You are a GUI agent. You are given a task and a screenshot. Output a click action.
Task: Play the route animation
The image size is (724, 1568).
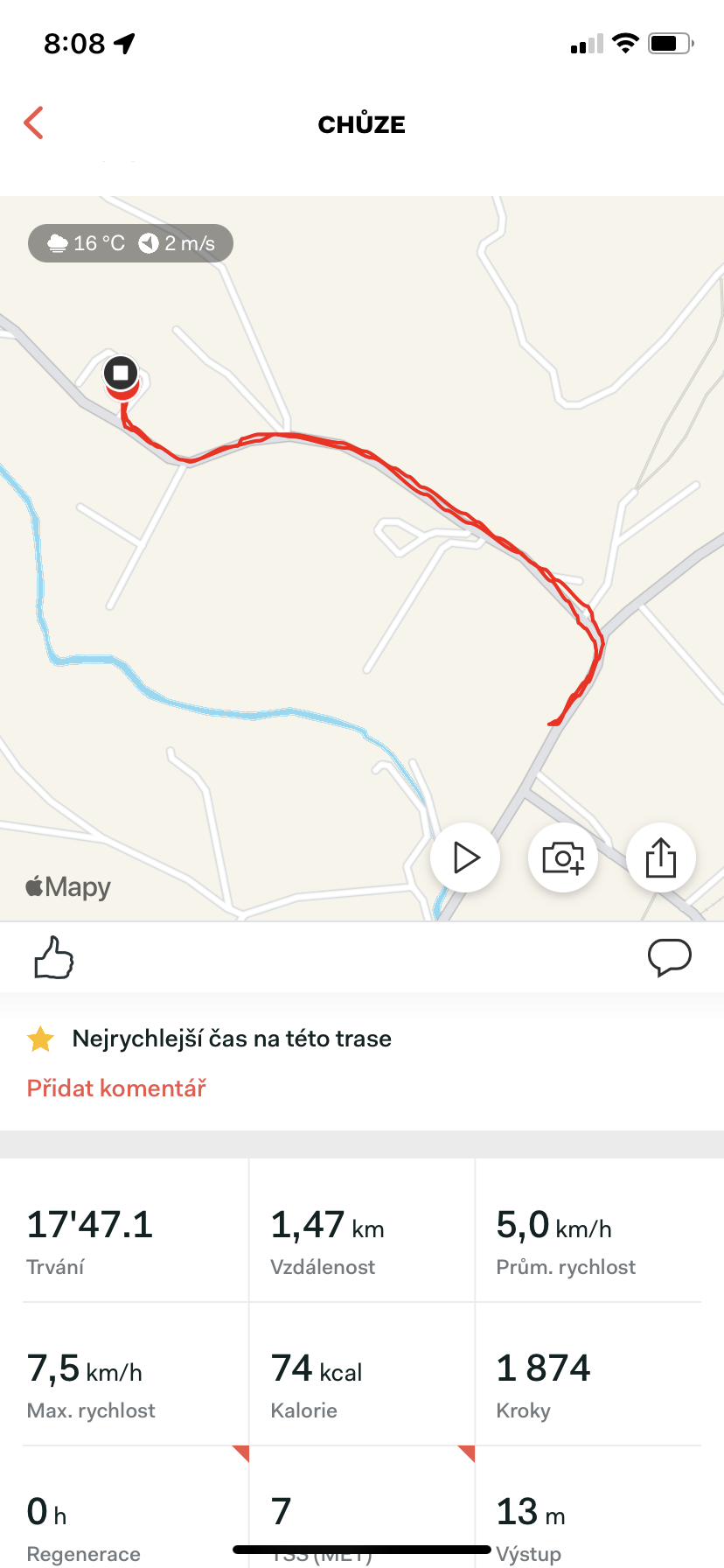pos(465,858)
